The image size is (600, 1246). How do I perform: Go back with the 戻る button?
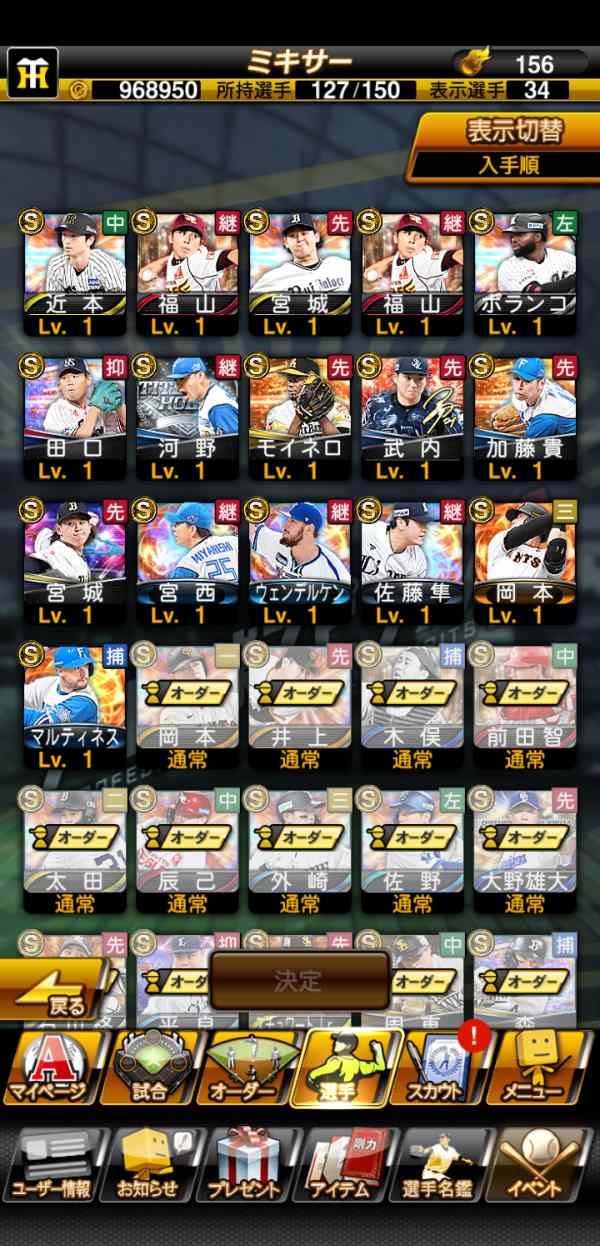pos(52,990)
